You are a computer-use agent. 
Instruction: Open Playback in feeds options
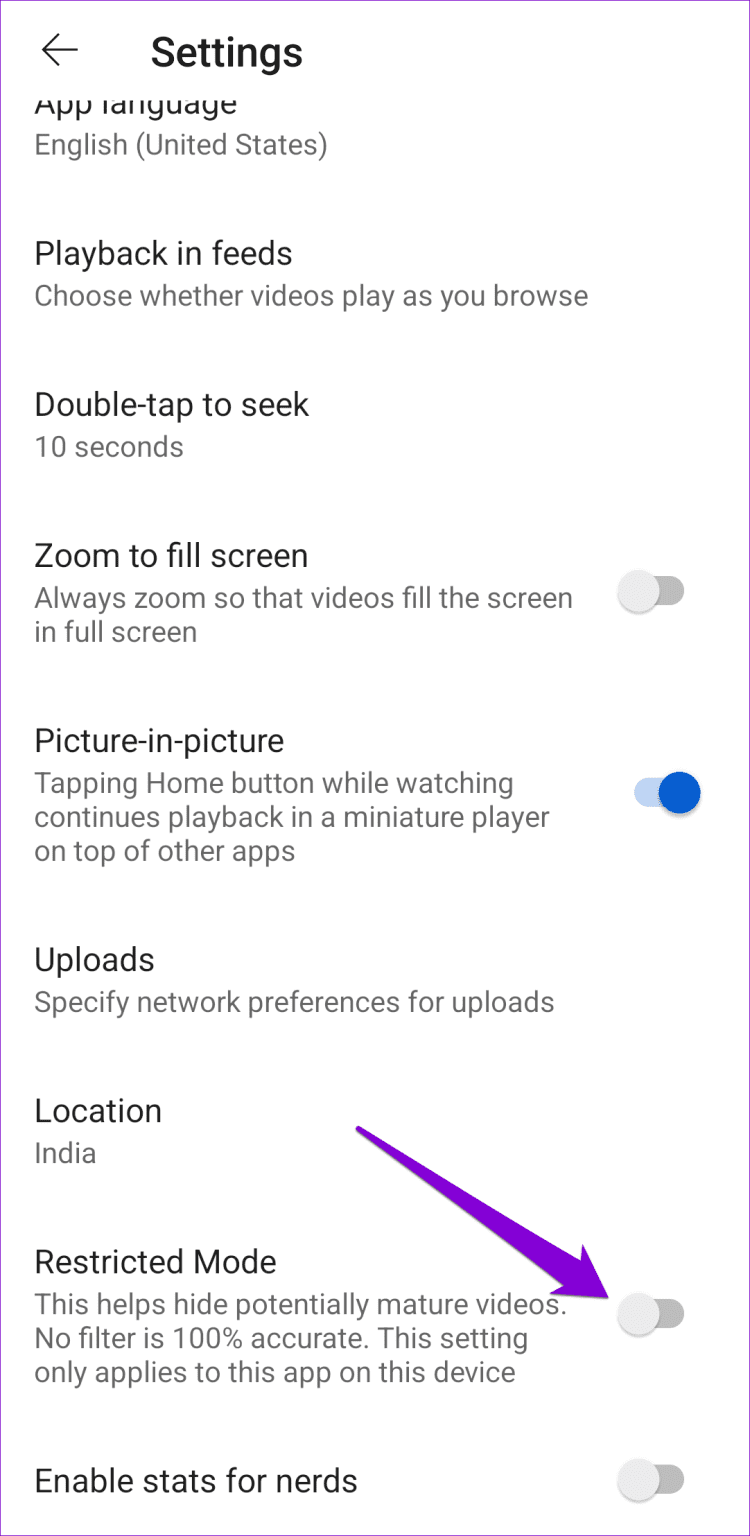163,254
